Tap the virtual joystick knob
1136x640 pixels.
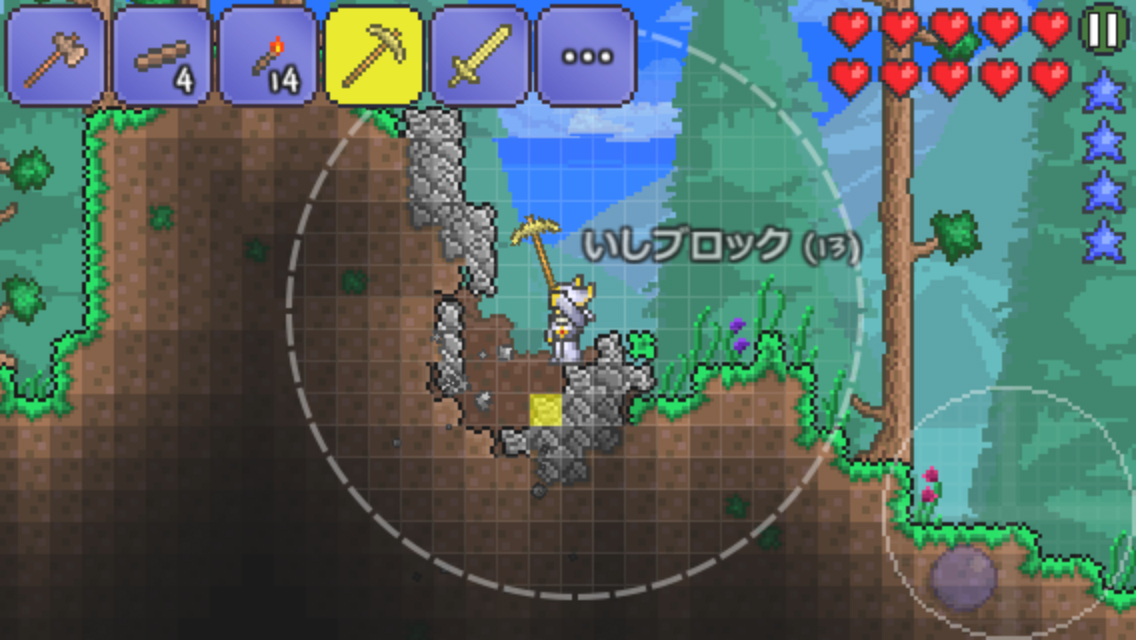(963, 577)
